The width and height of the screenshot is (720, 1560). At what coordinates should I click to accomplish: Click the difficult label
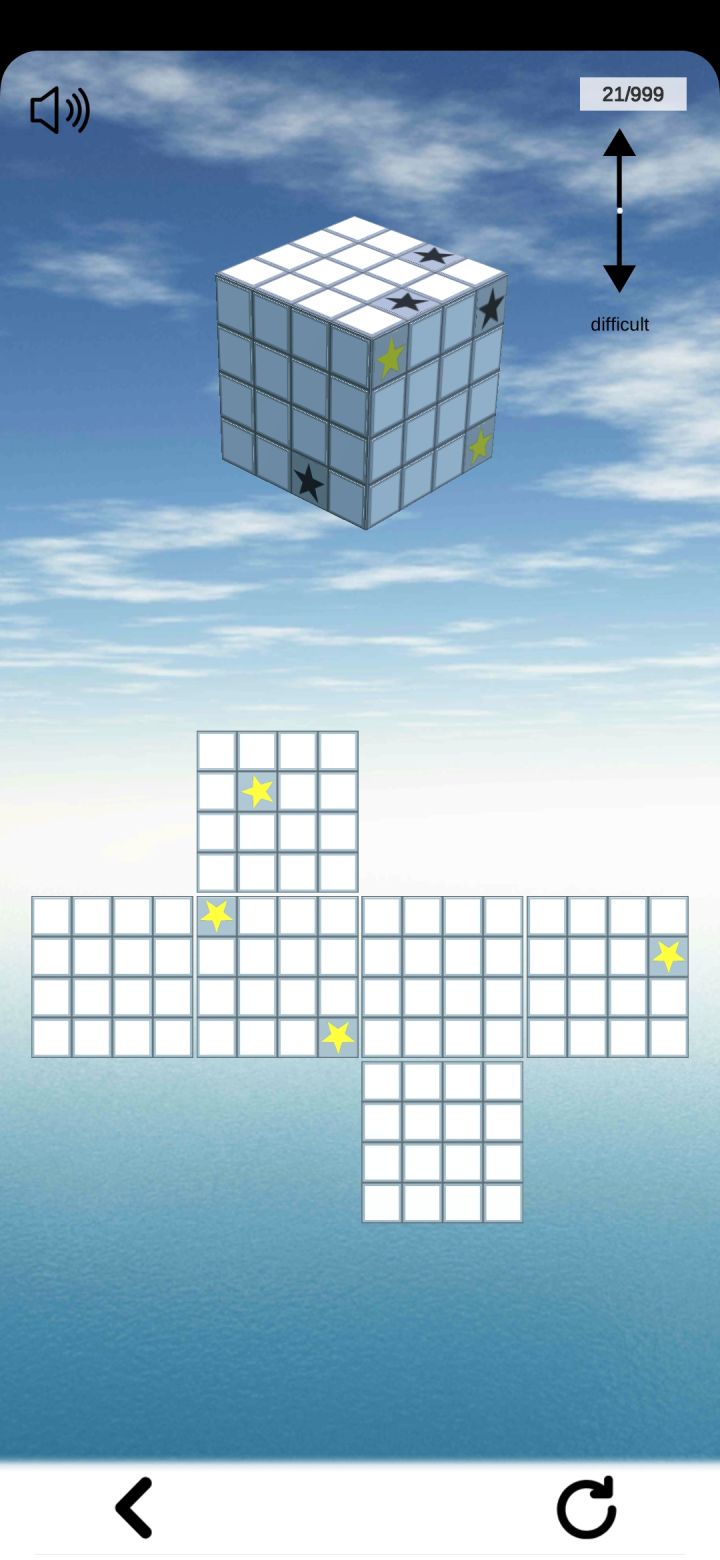click(620, 323)
